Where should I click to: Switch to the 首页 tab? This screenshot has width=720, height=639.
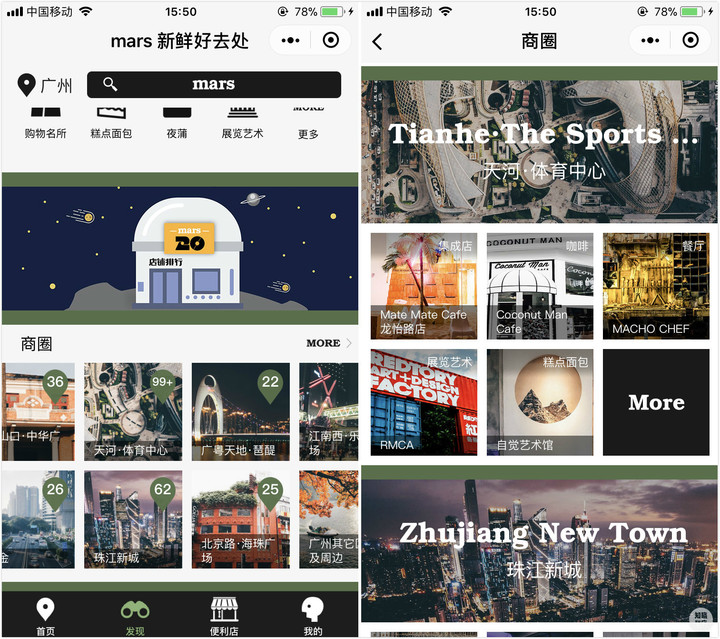45,616
